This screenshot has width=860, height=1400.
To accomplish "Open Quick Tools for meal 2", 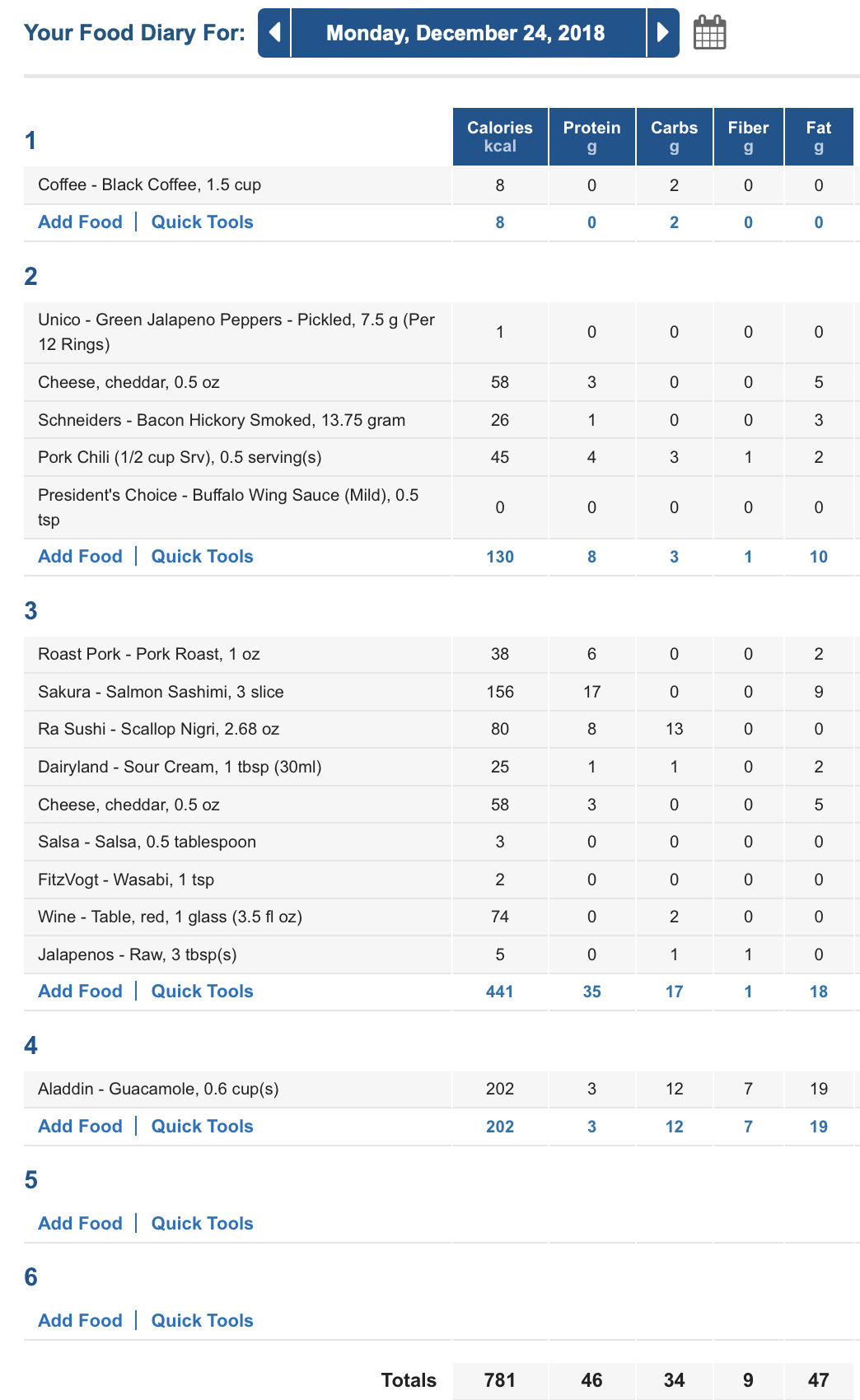I will click(202, 557).
